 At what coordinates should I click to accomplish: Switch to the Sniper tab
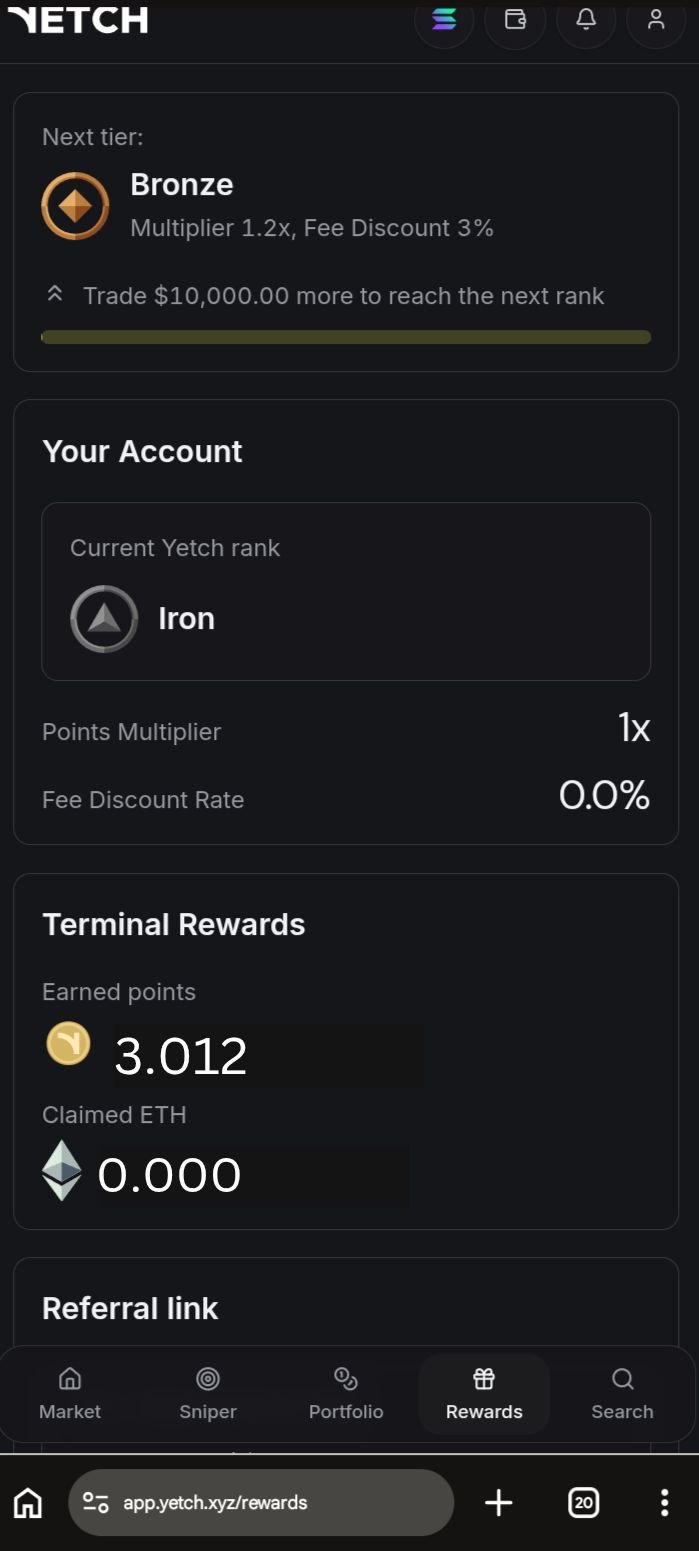click(x=208, y=1394)
